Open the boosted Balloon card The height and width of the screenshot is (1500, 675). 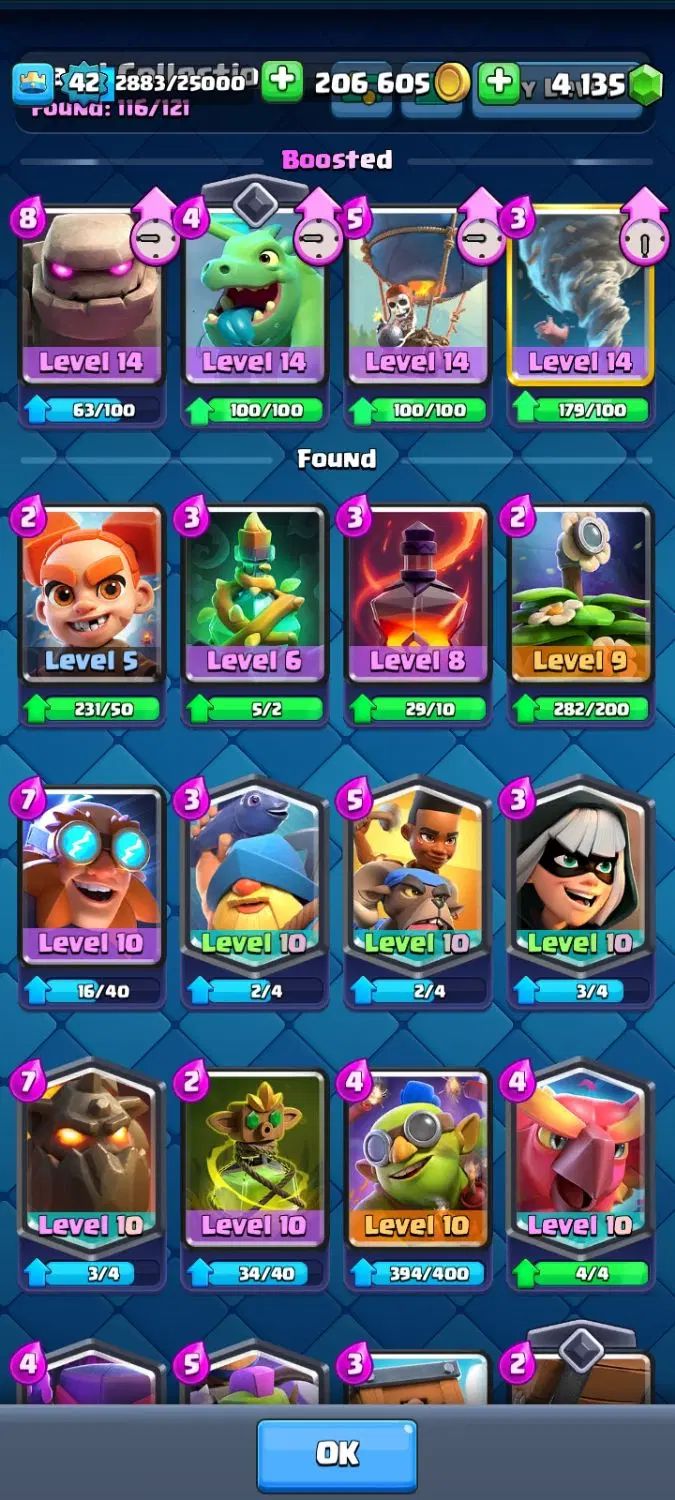pos(417,300)
